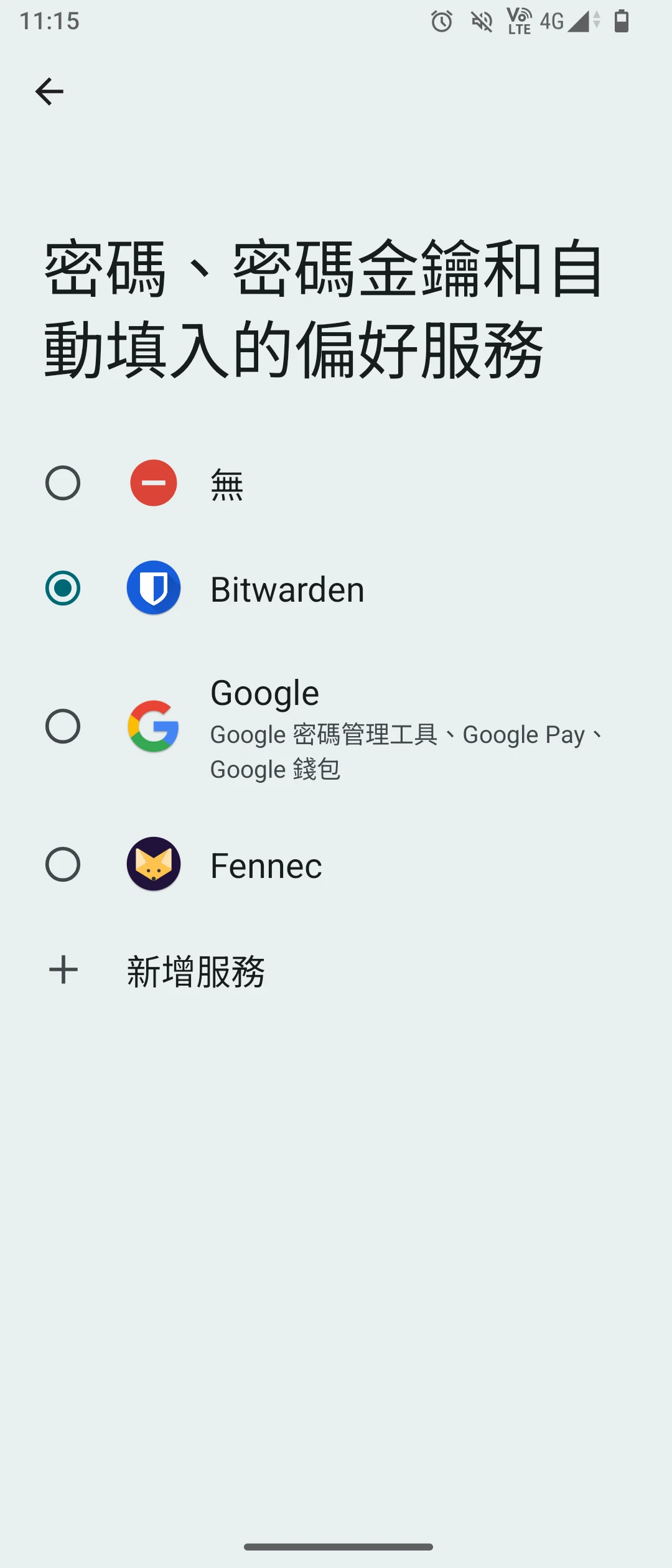Choose Bitwarden as preferred service
Screen dimensions: 672x1568
tap(63, 588)
